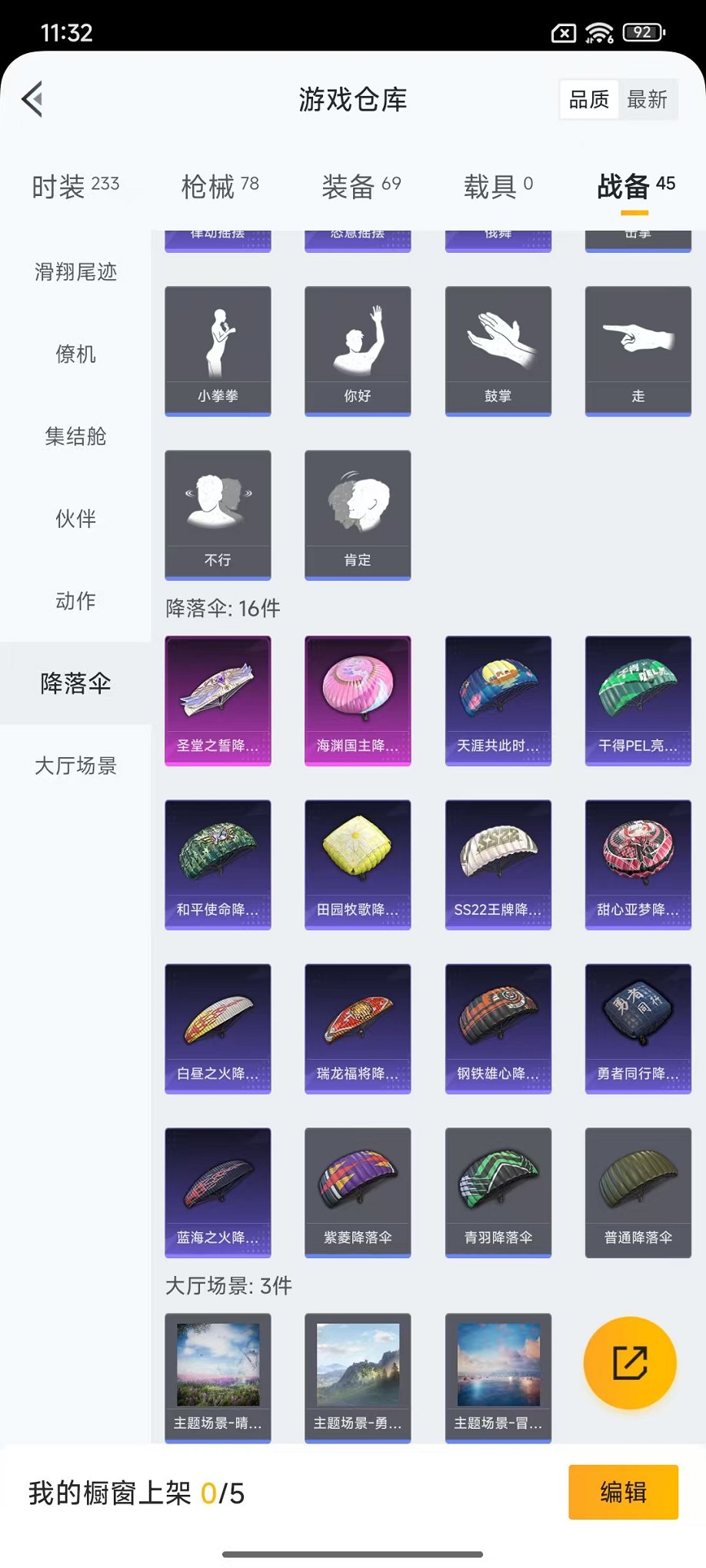The image size is (706, 1568).
Task: Select the 降落伞 category in sidebar
Action: coord(75,683)
